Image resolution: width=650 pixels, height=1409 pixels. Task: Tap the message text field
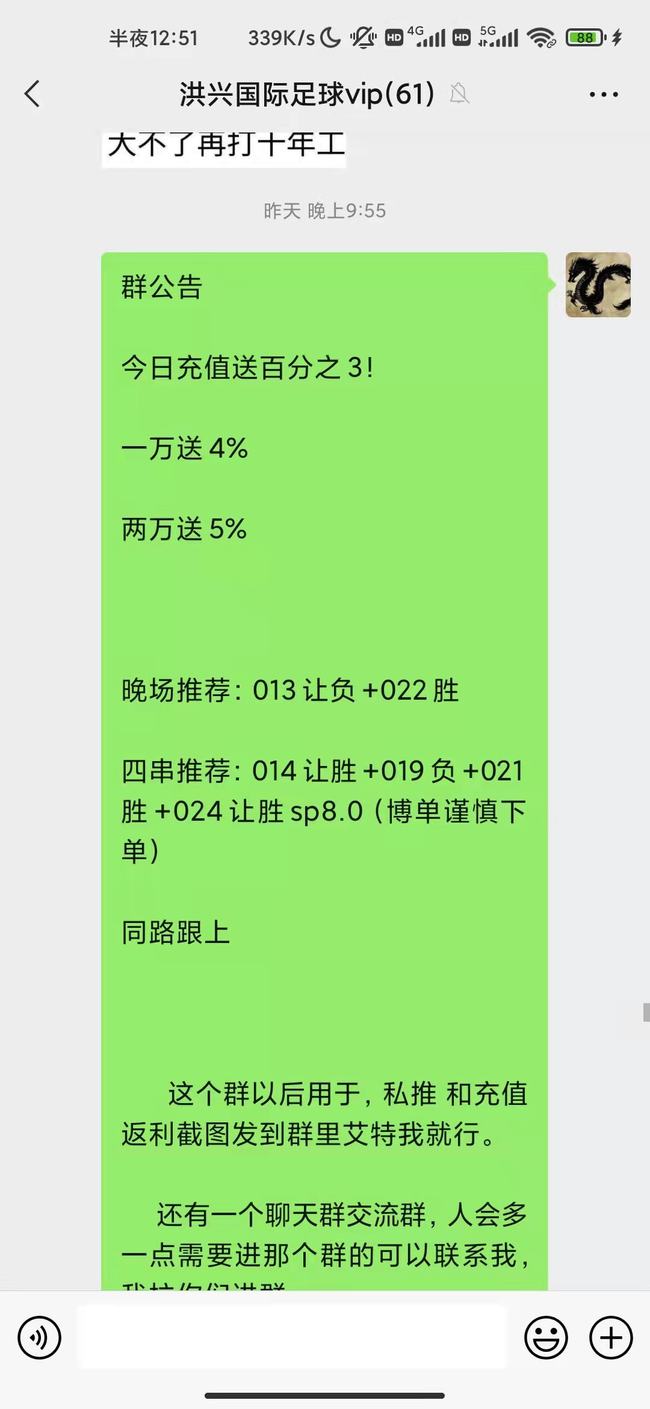292,1337
